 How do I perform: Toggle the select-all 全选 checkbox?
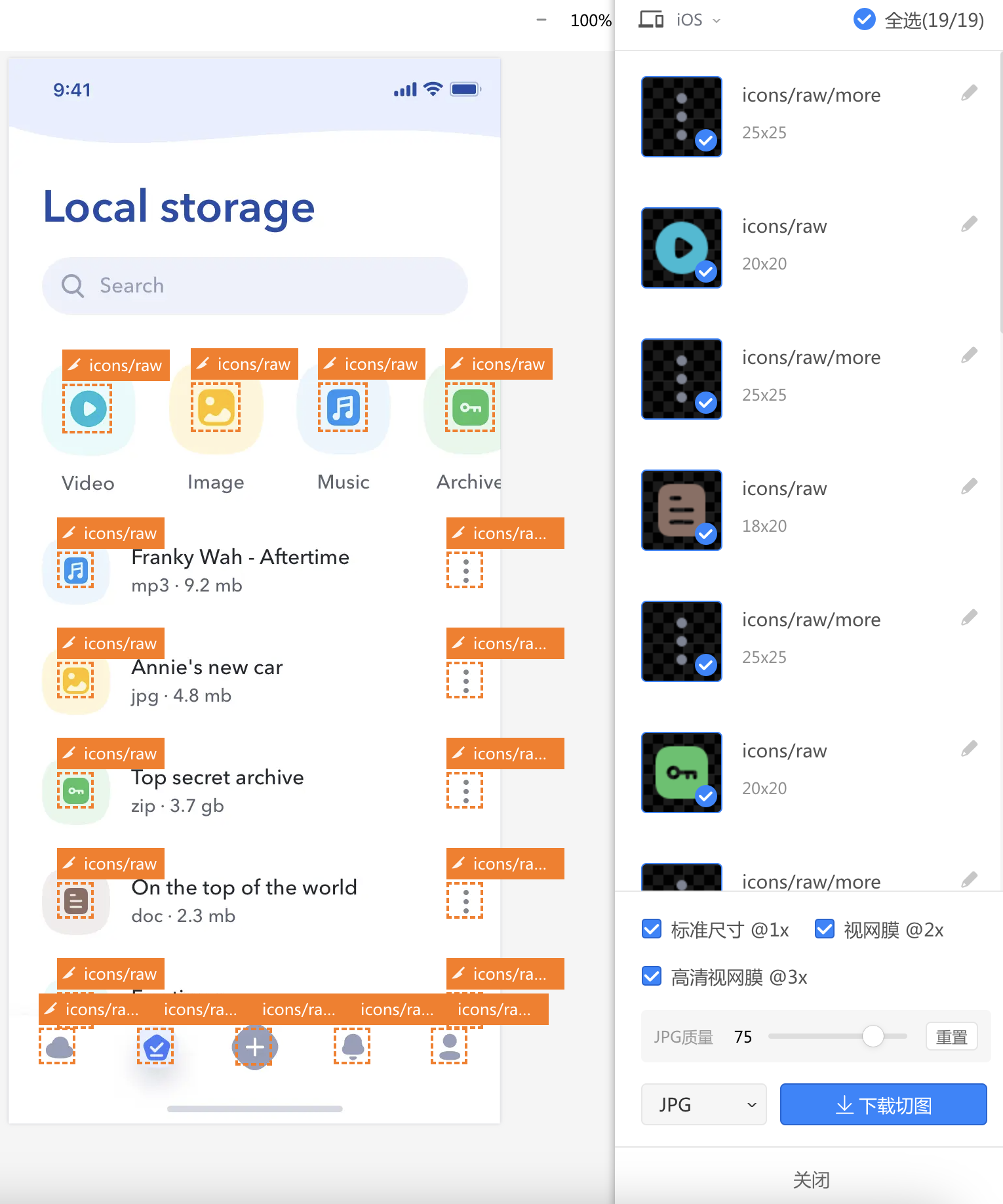click(864, 20)
